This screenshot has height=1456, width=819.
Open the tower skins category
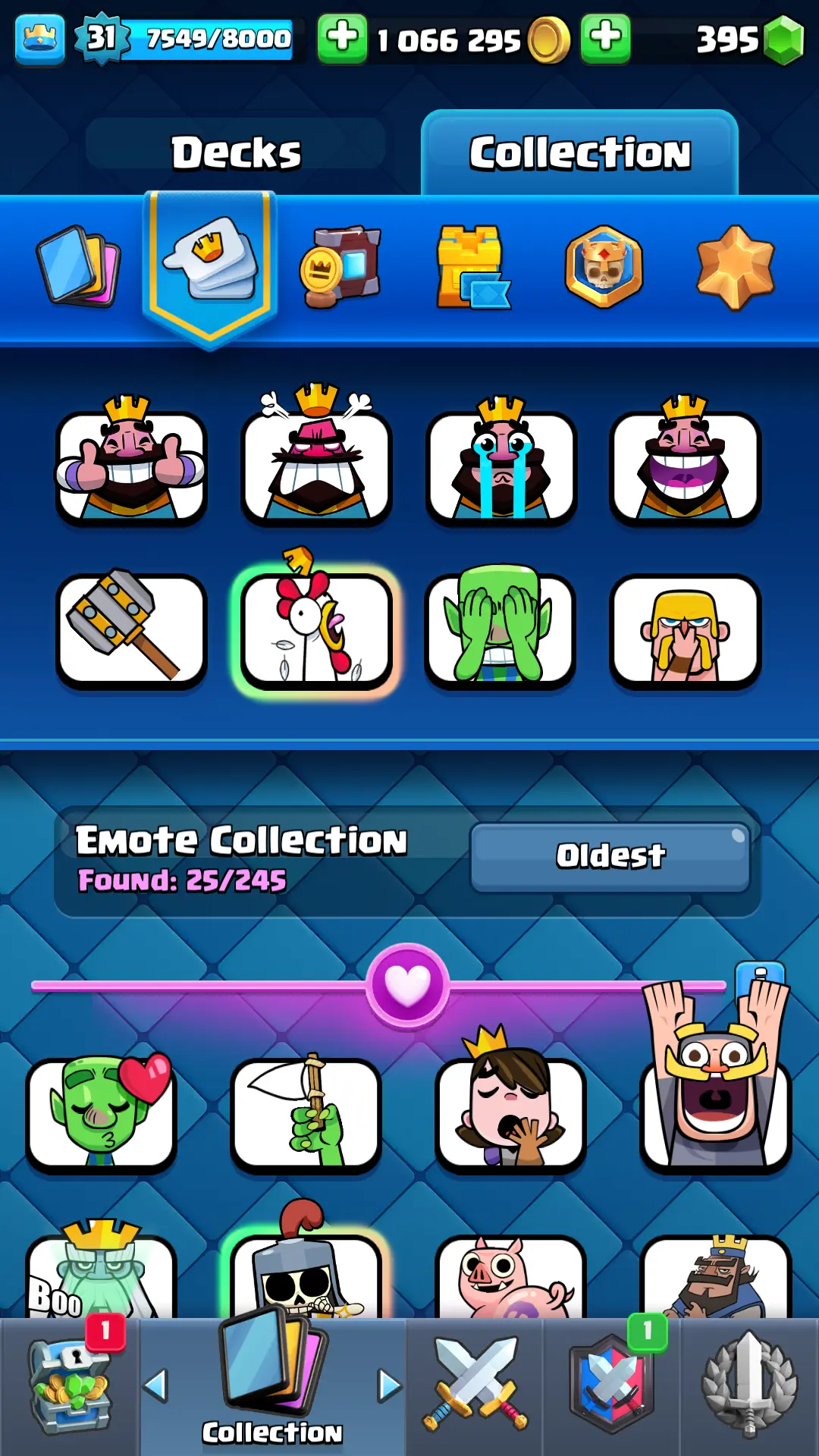[x=472, y=267]
